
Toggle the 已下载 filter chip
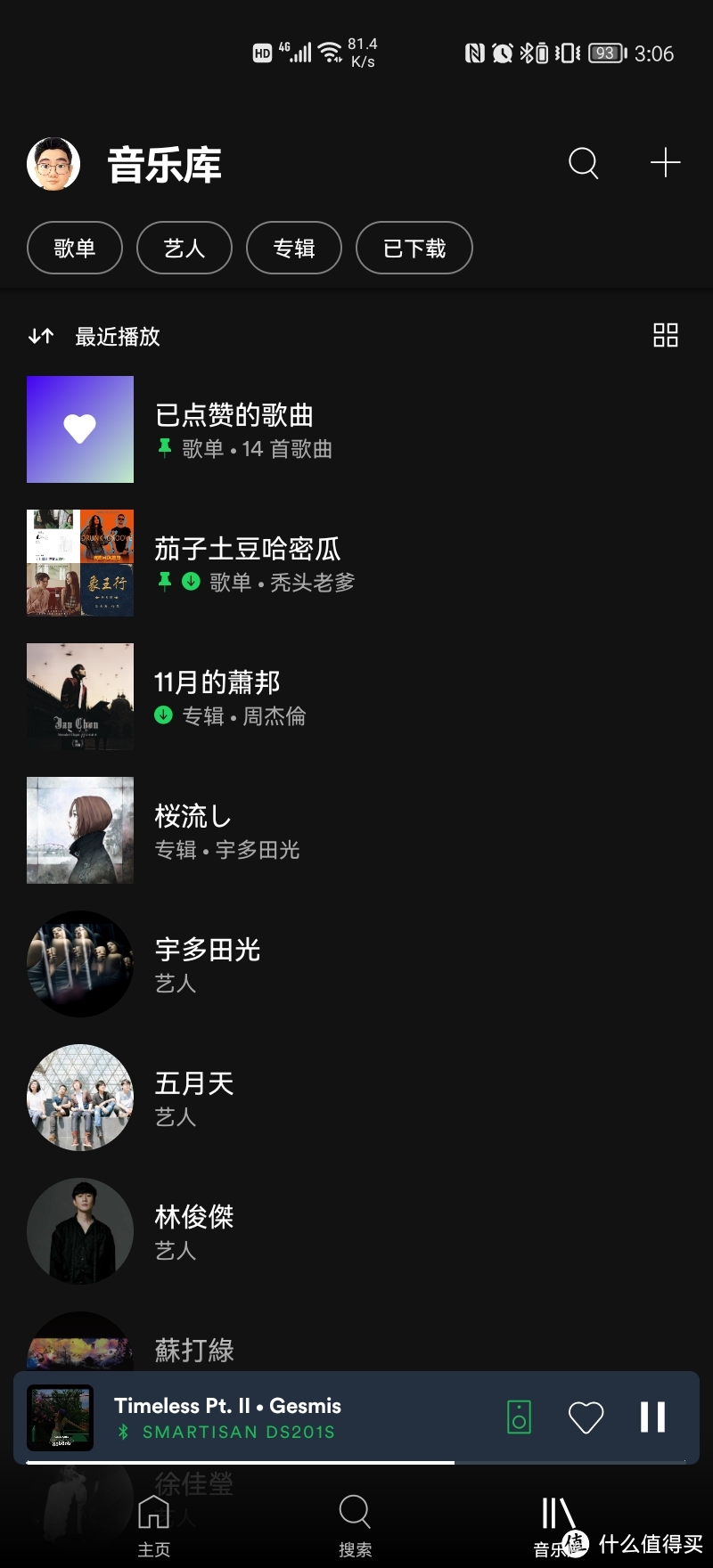pos(414,249)
